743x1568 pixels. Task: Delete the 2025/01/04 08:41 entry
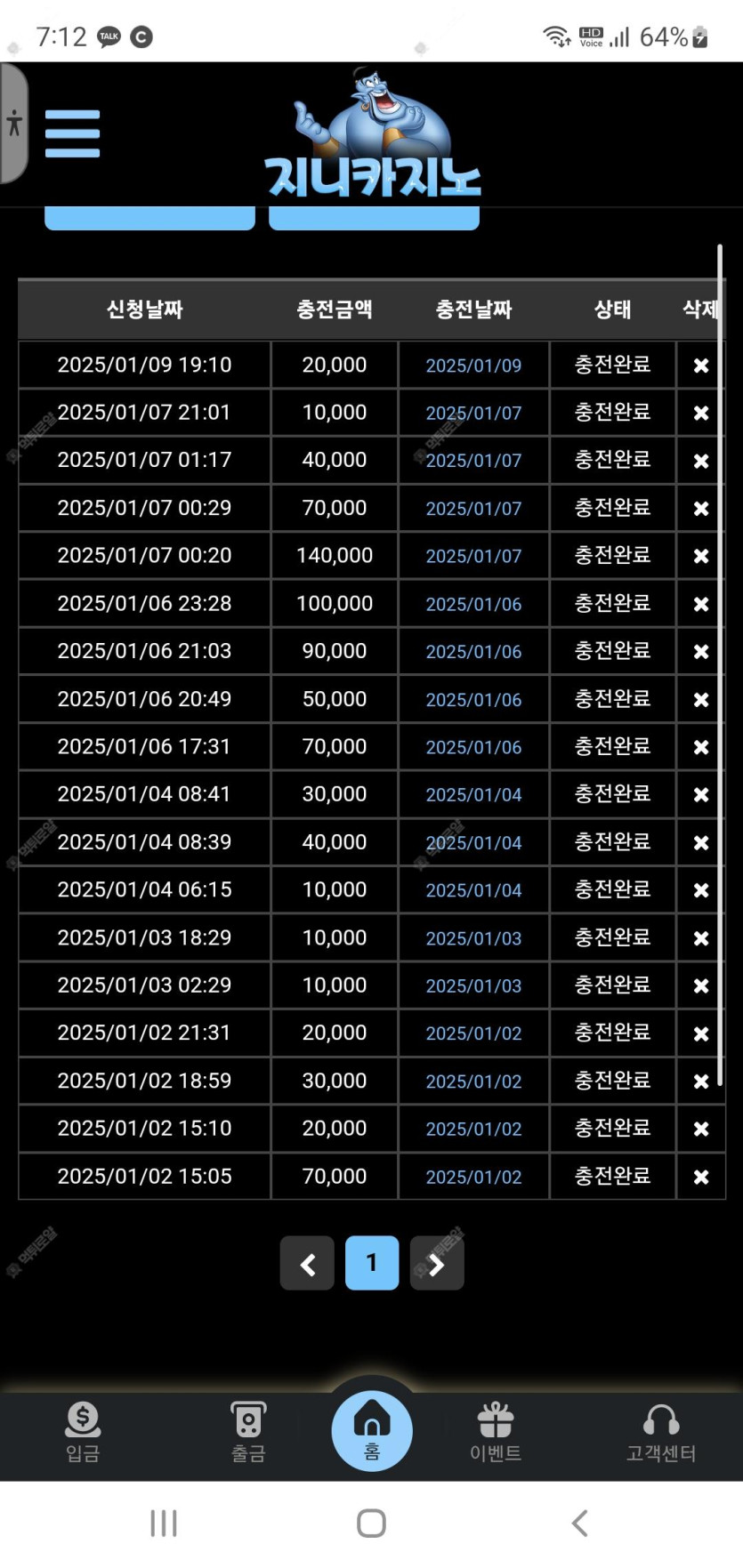tap(701, 794)
